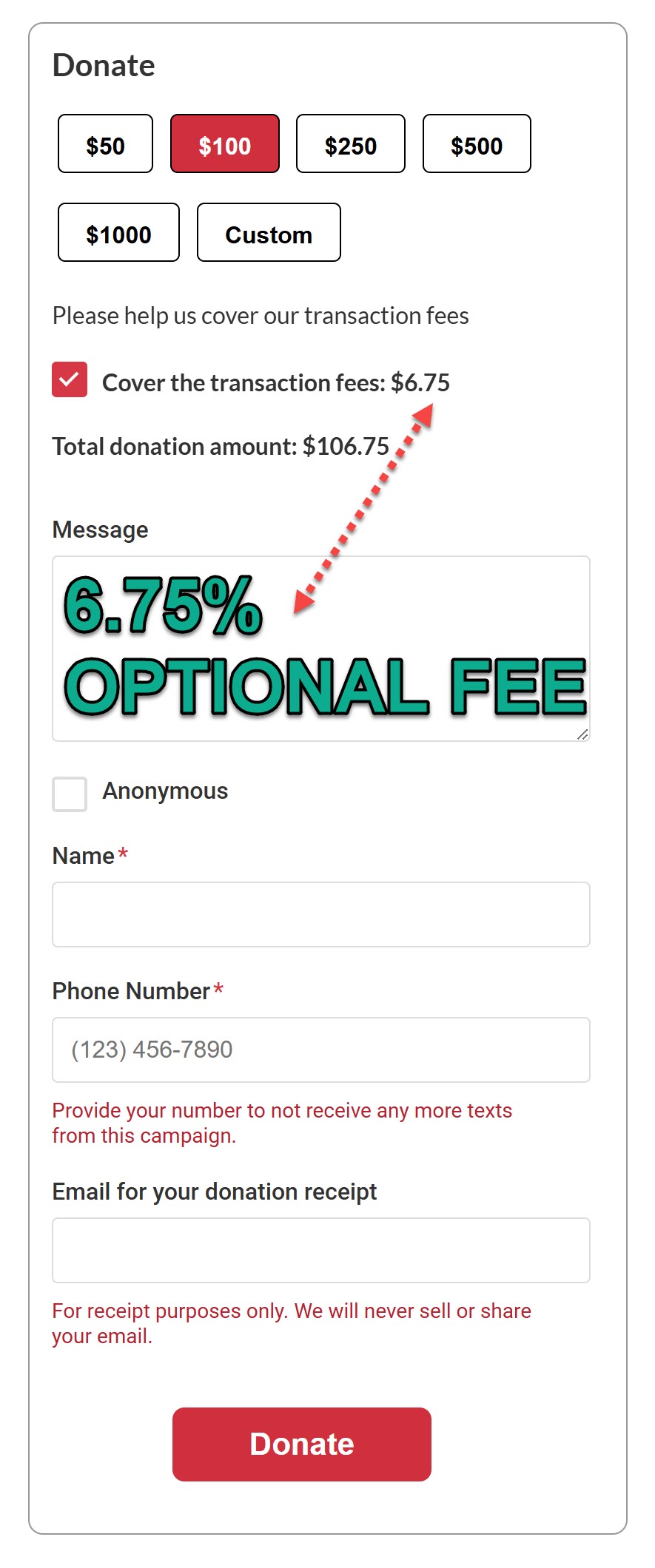Pick the $250 donation amount
This screenshot has width=655, height=1568.
click(351, 144)
